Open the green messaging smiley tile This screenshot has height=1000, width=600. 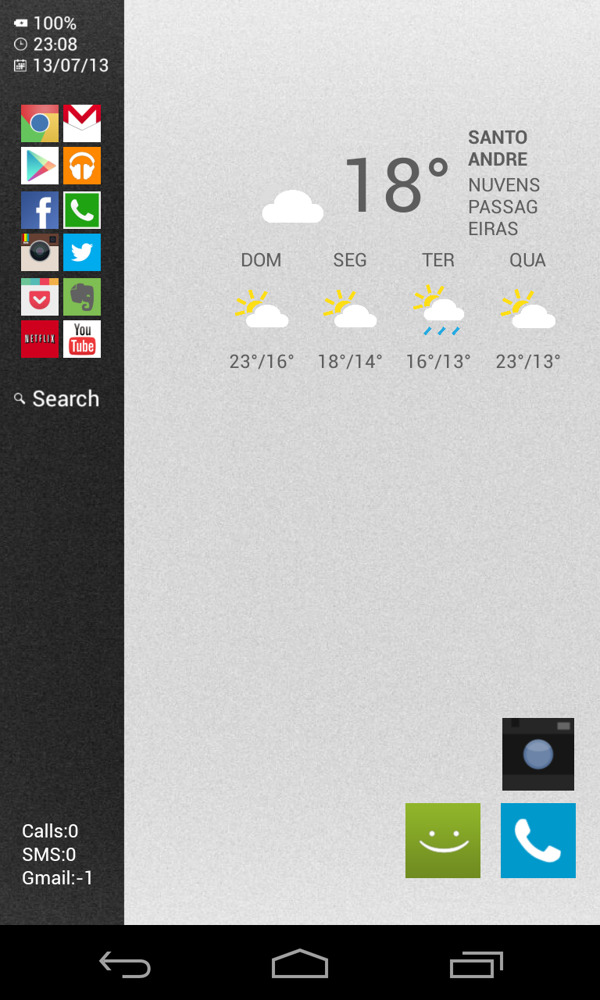point(443,841)
